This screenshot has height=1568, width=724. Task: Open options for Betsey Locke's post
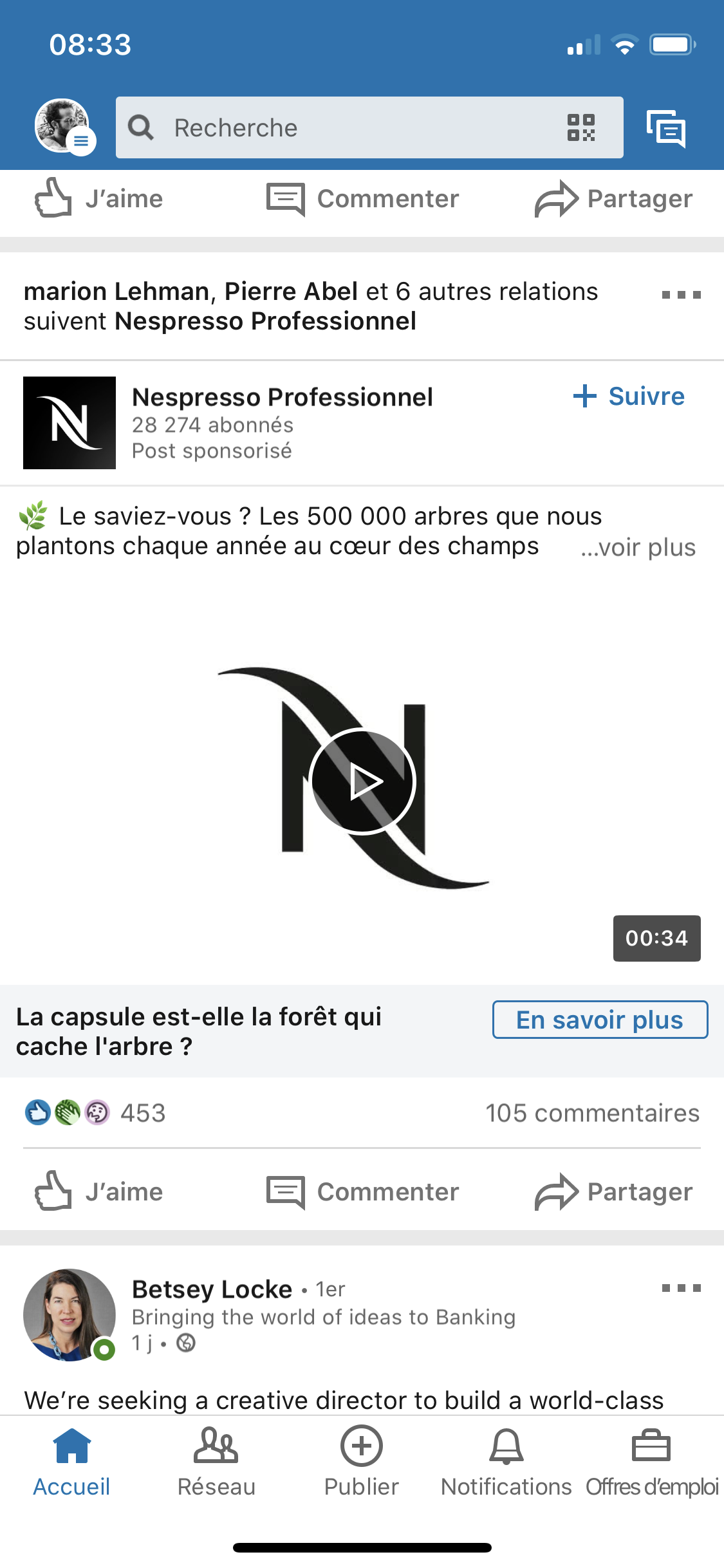[x=681, y=1288]
